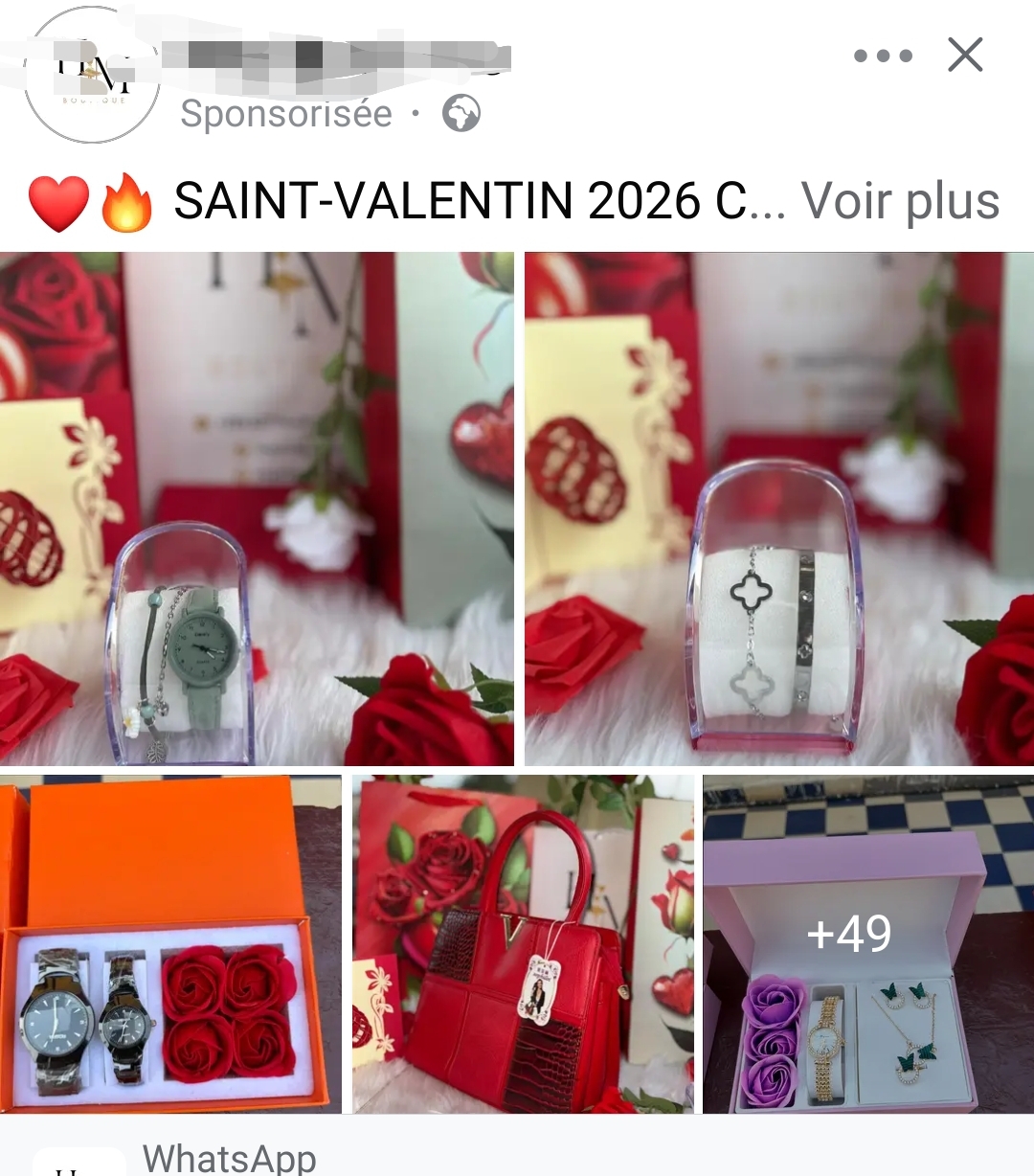View the silver clover bracelet photo
The height and width of the screenshot is (1176, 1034).
[x=779, y=509]
